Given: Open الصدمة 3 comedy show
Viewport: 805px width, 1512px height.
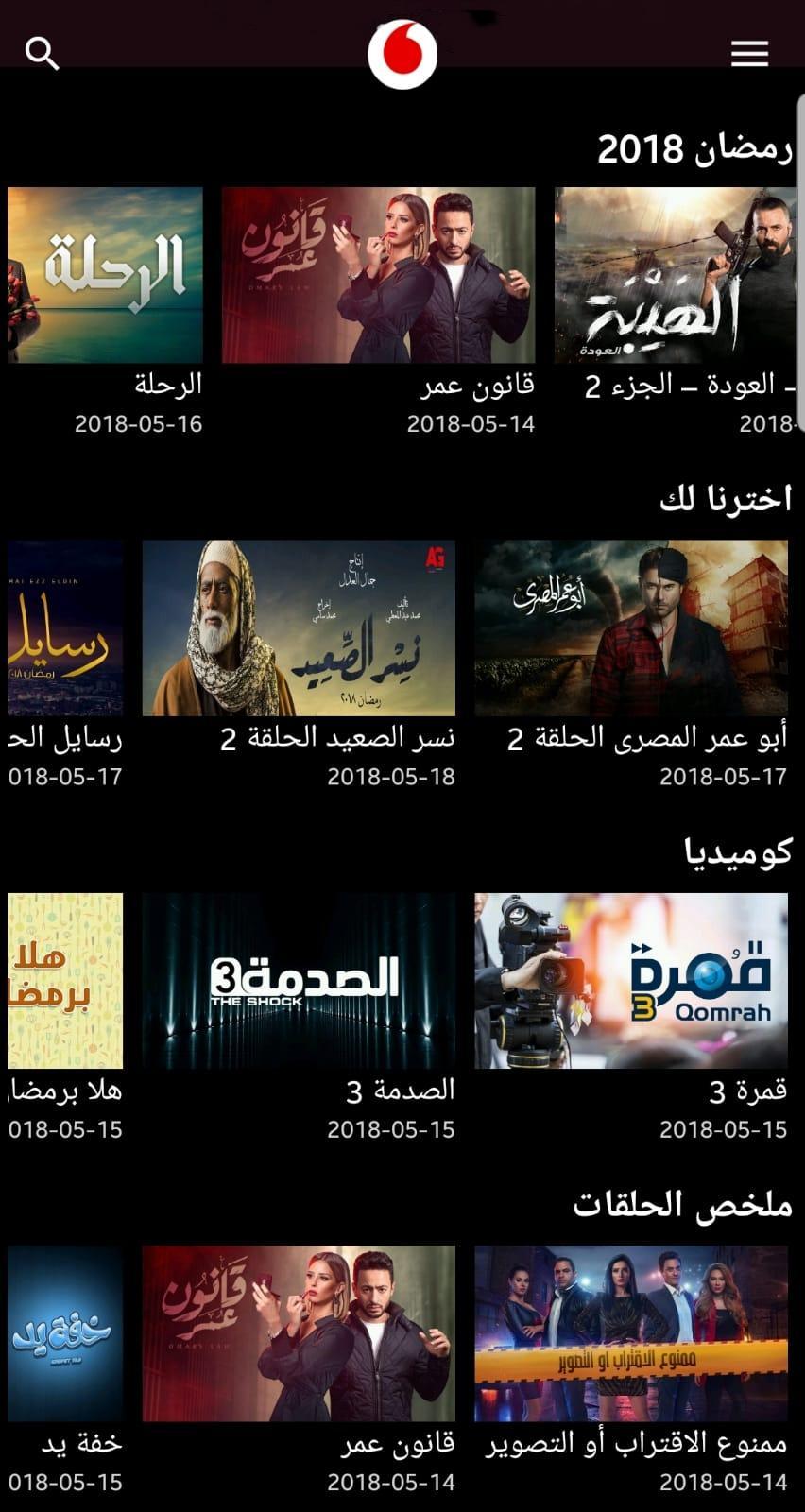Looking at the screenshot, I should 299,981.
